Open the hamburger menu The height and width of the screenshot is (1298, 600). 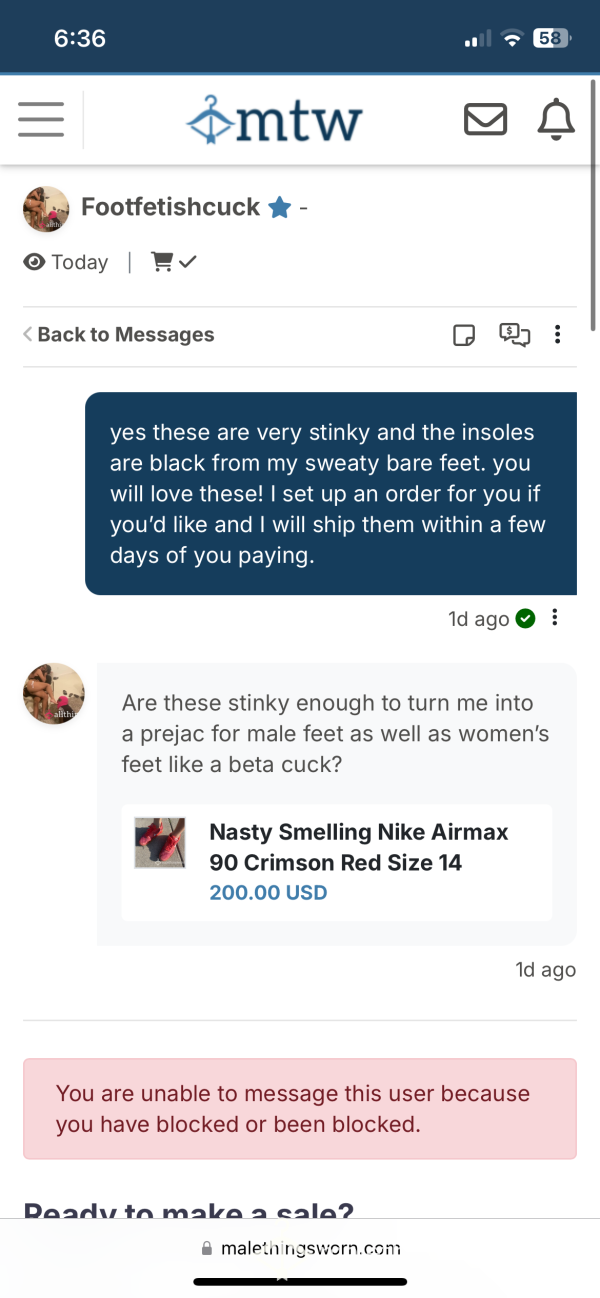[x=41, y=120]
